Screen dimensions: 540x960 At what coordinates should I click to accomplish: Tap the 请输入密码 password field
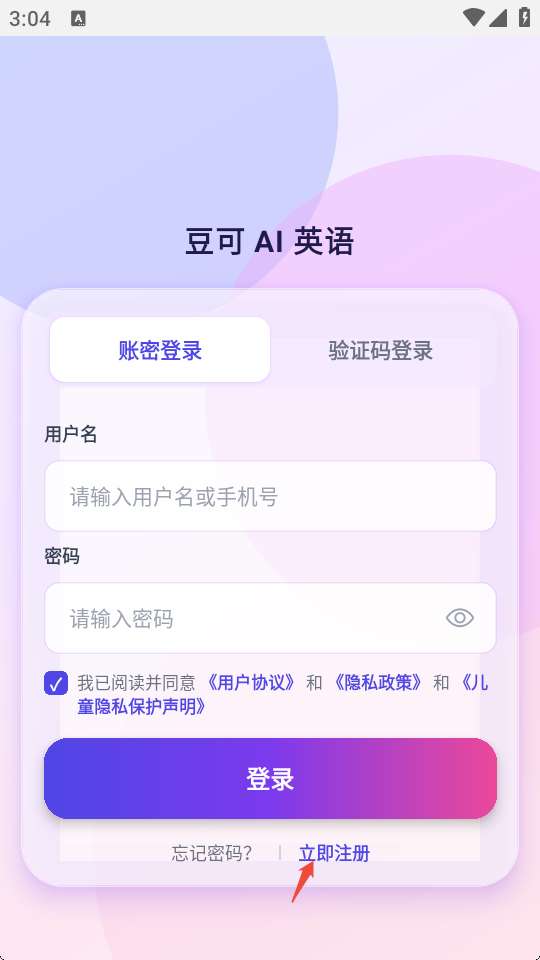(270, 618)
